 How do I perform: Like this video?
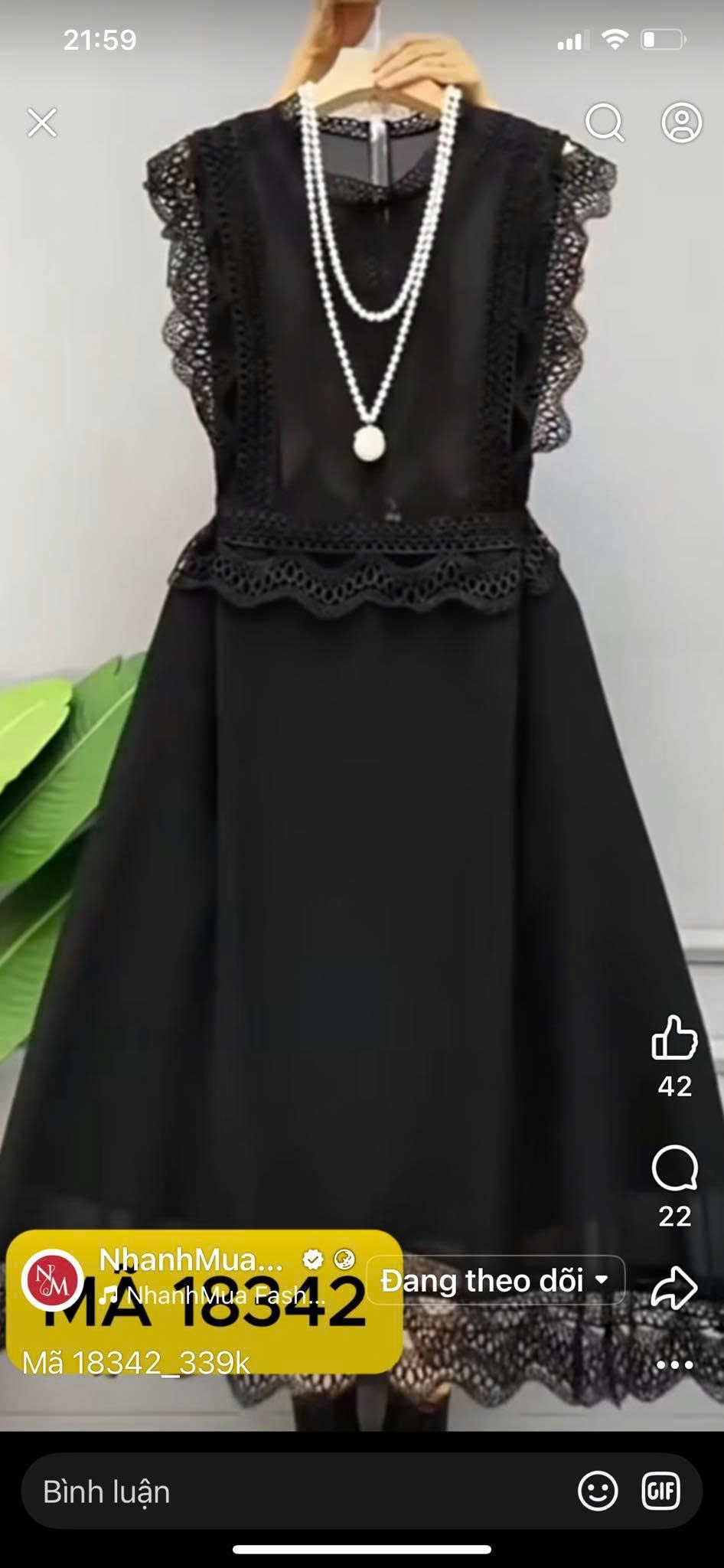click(x=674, y=1038)
